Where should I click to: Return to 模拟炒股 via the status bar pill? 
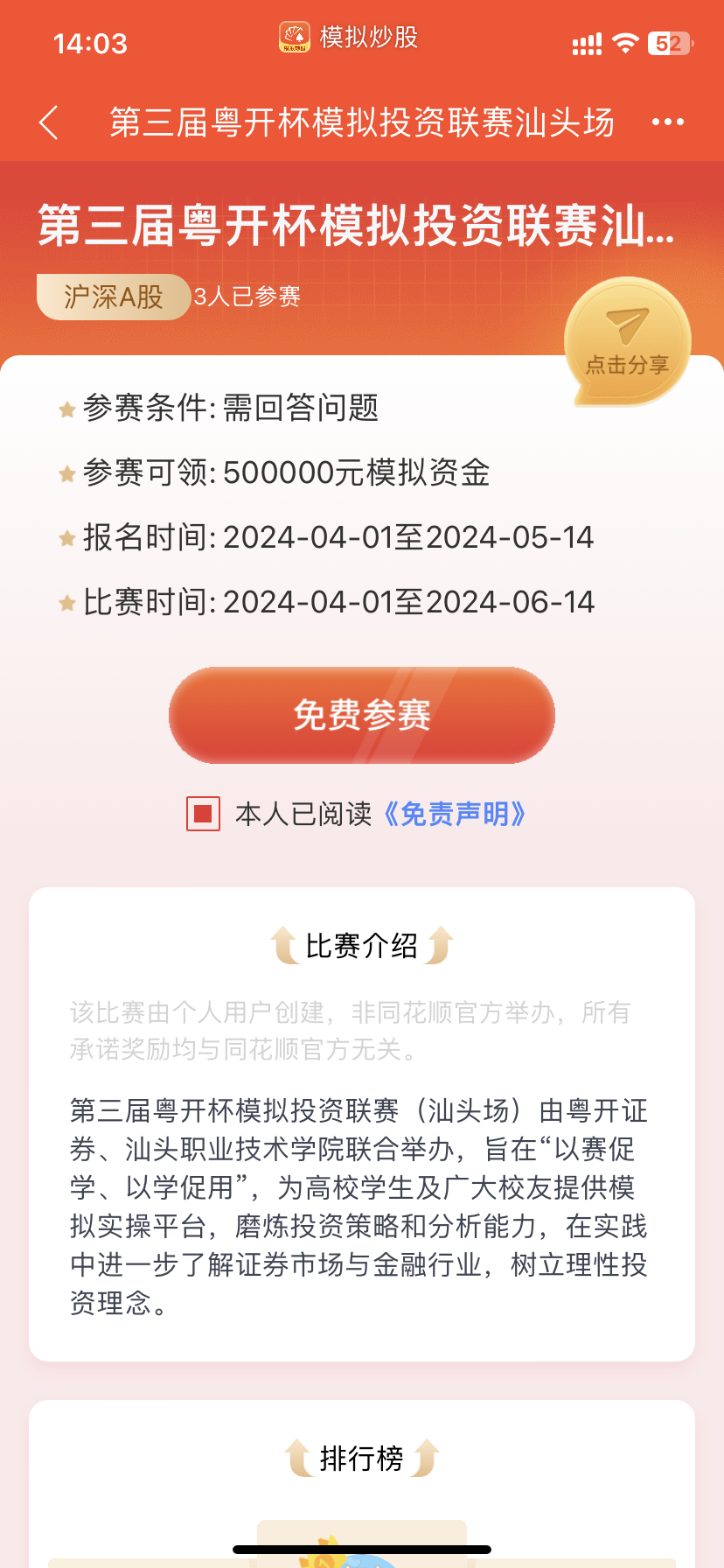(349, 38)
